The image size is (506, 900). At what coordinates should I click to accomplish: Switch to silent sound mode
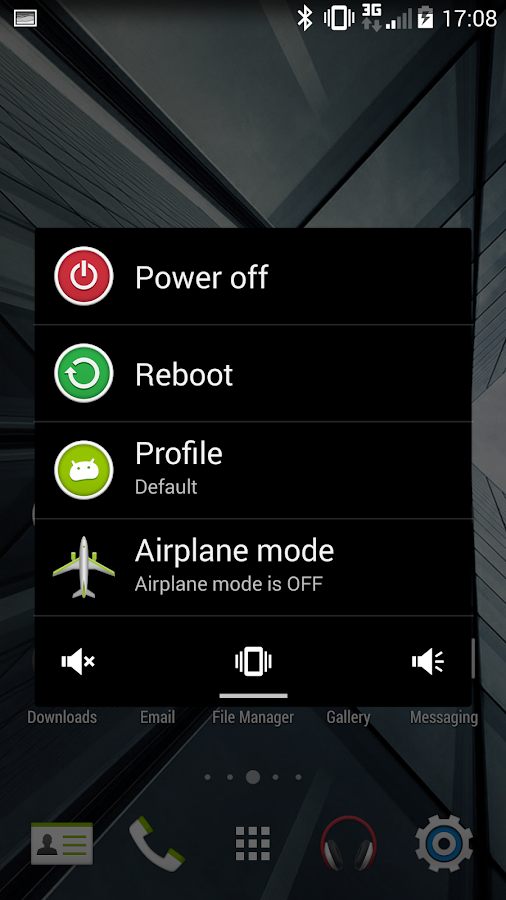pyautogui.click(x=78, y=662)
